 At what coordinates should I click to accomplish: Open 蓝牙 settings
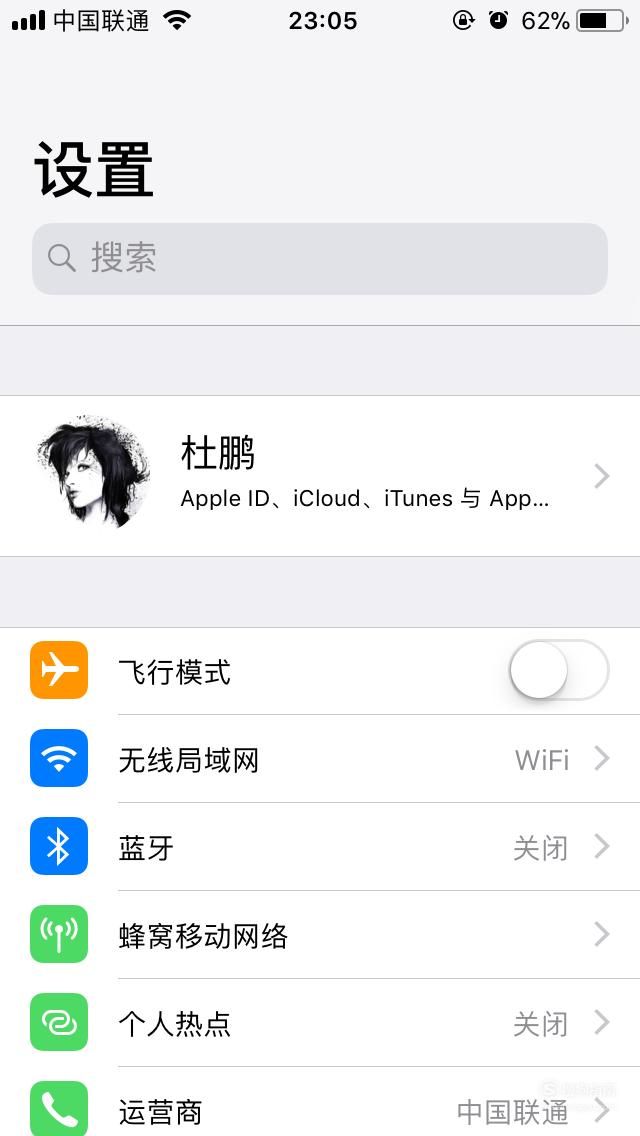(320, 847)
